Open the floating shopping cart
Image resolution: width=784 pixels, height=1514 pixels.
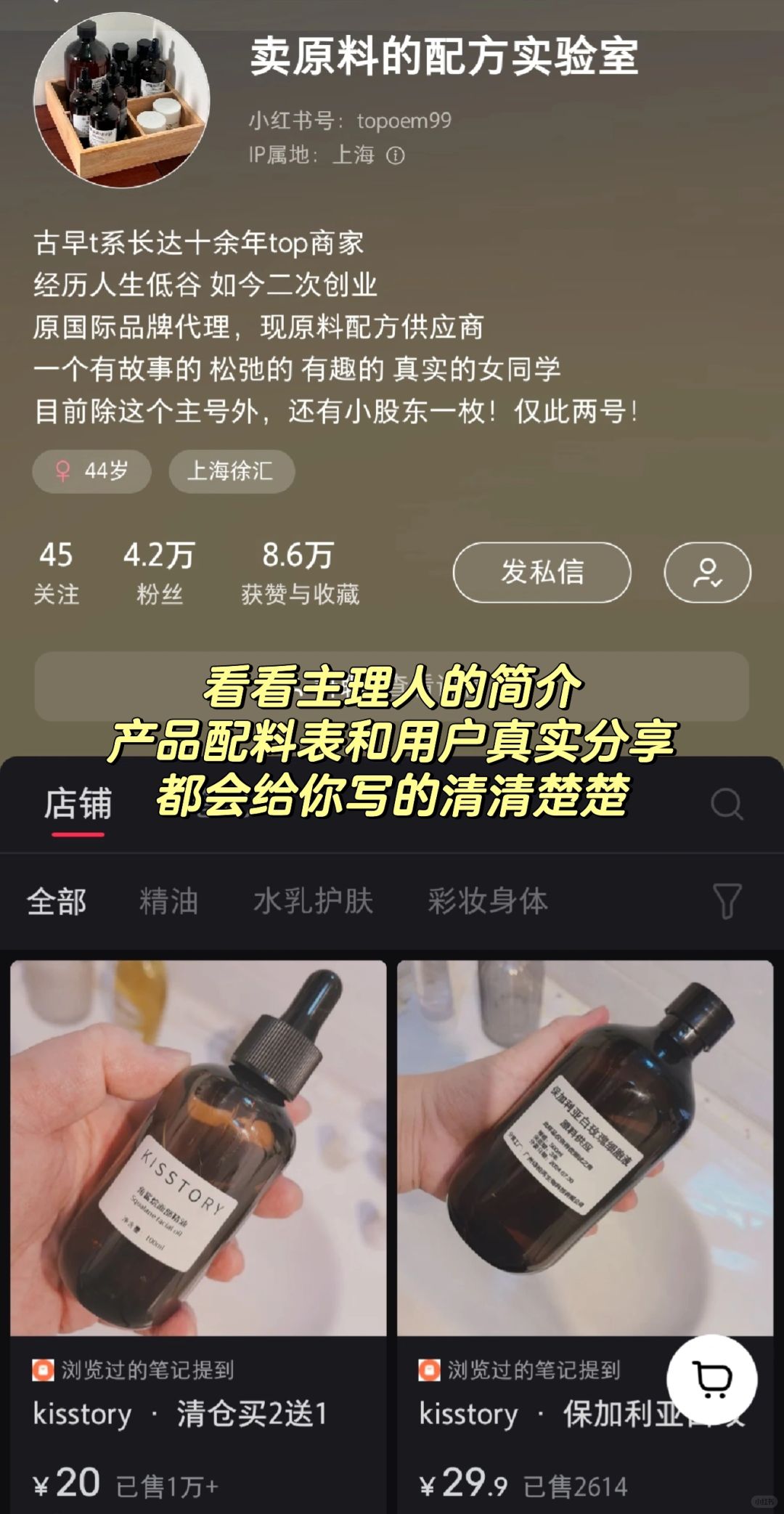[x=712, y=1380]
